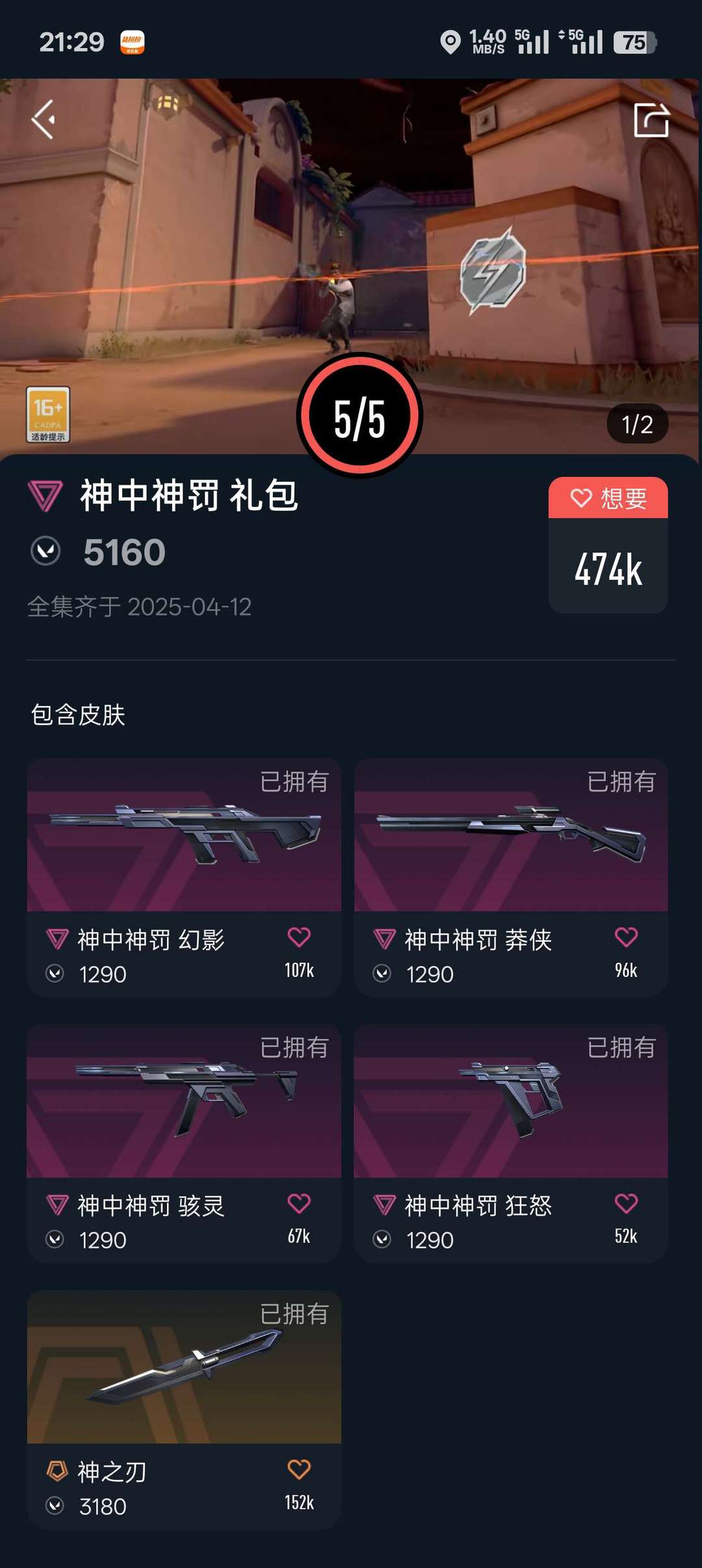Like the 神中神罚 莽侠 skin
702x1568 pixels.
tap(626, 937)
